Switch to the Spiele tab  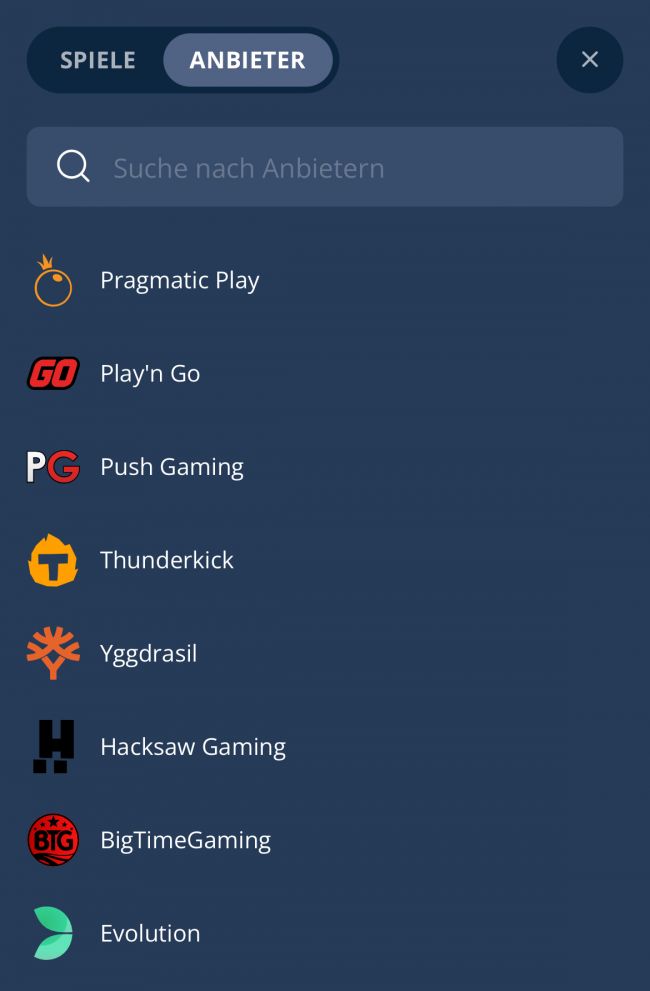pyautogui.click(x=97, y=60)
